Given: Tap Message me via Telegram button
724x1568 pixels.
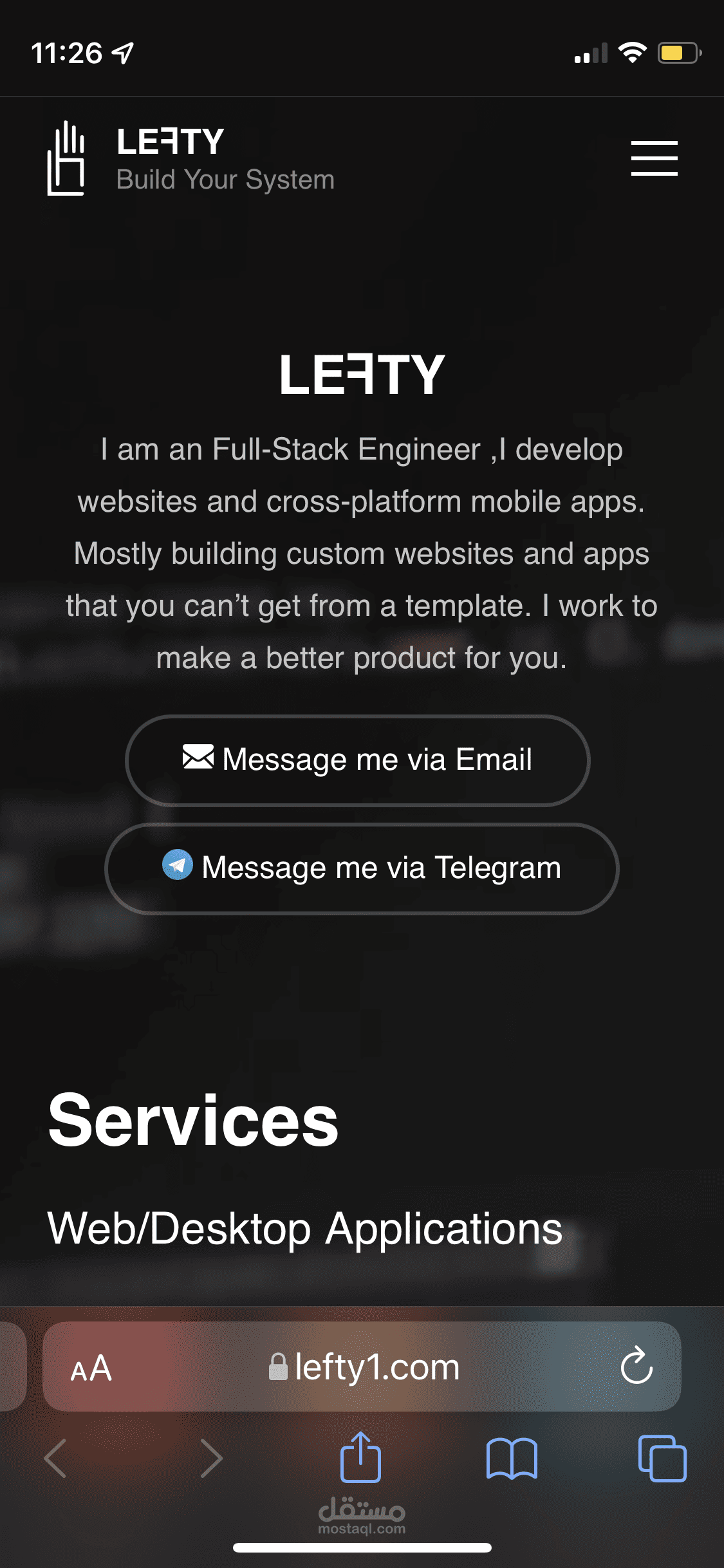Looking at the screenshot, I should coord(361,868).
